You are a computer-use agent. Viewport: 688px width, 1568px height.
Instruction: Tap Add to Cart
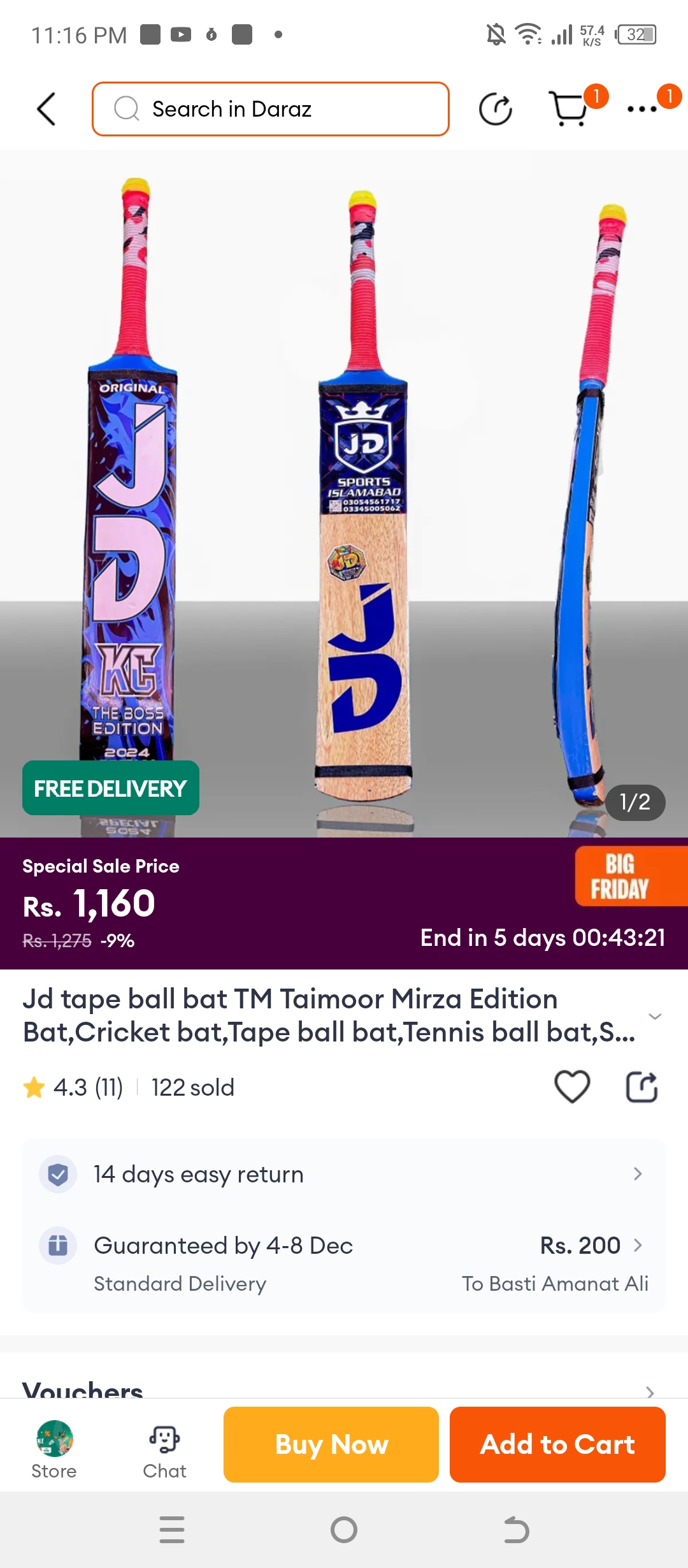(557, 1444)
